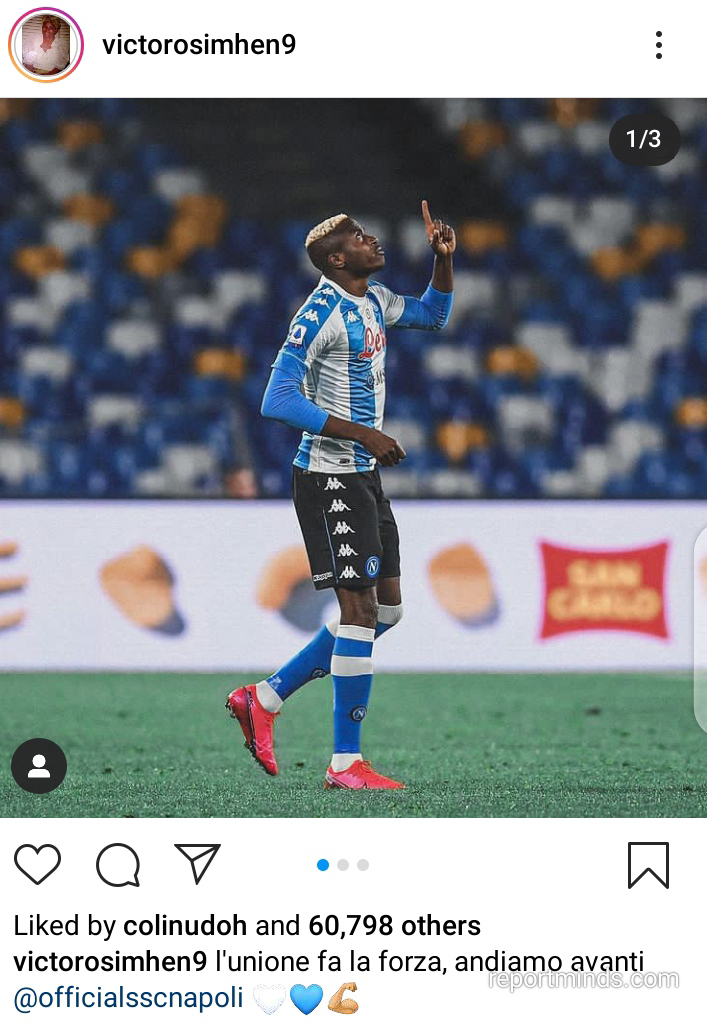Open victorosimhen9's profile picture story
The height and width of the screenshot is (1026, 707).
click(46, 45)
